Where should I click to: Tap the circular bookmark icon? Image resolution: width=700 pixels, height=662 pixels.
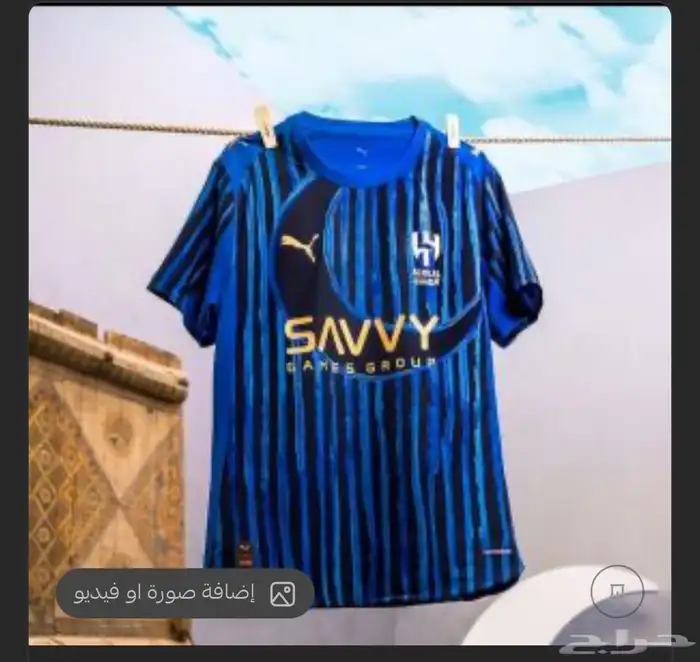pyautogui.click(x=616, y=592)
